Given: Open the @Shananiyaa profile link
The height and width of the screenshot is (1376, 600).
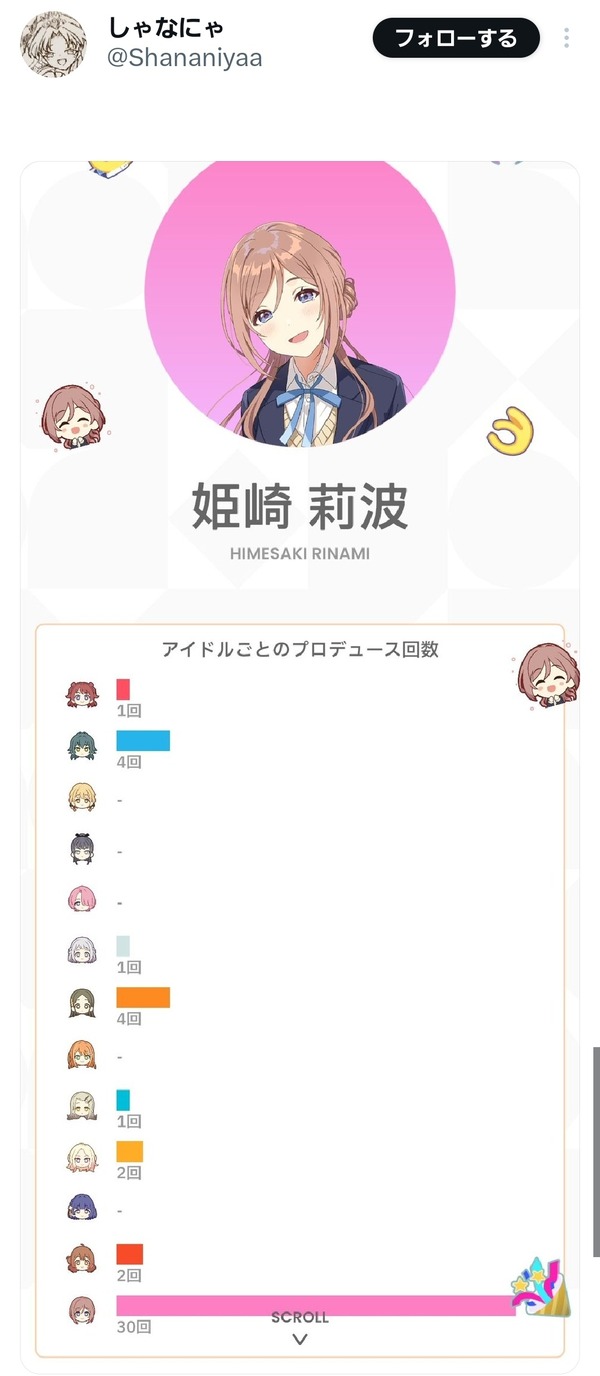Looking at the screenshot, I should tap(185, 57).
